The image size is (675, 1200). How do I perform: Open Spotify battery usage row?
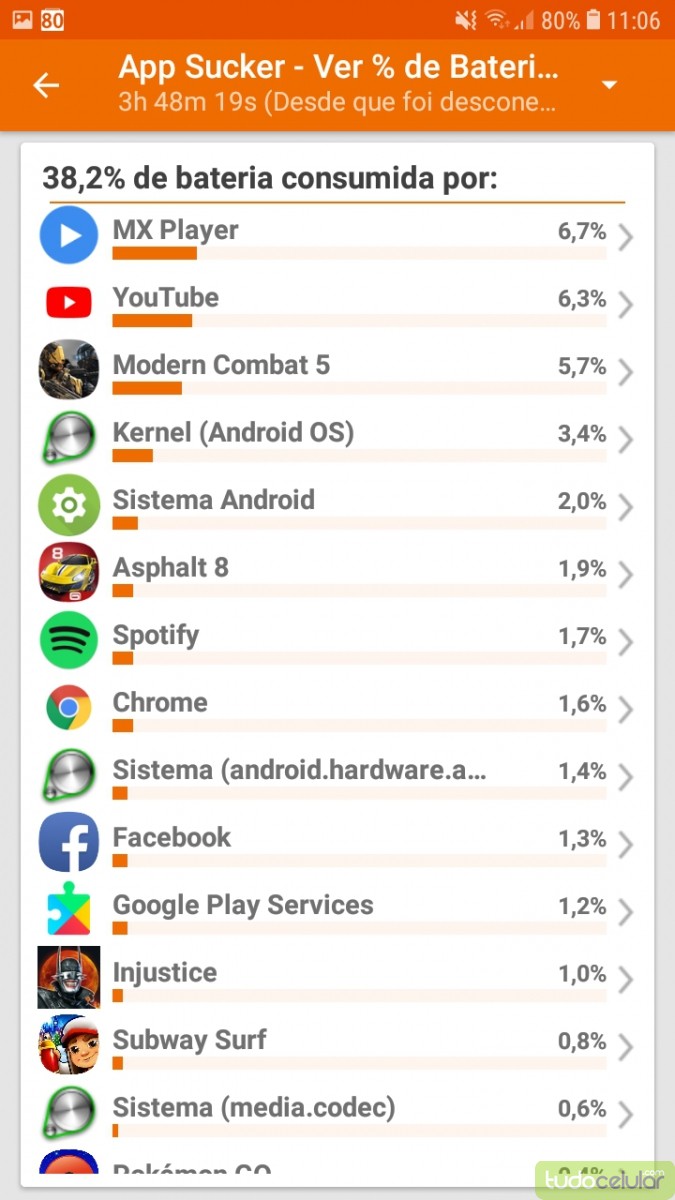(x=338, y=640)
